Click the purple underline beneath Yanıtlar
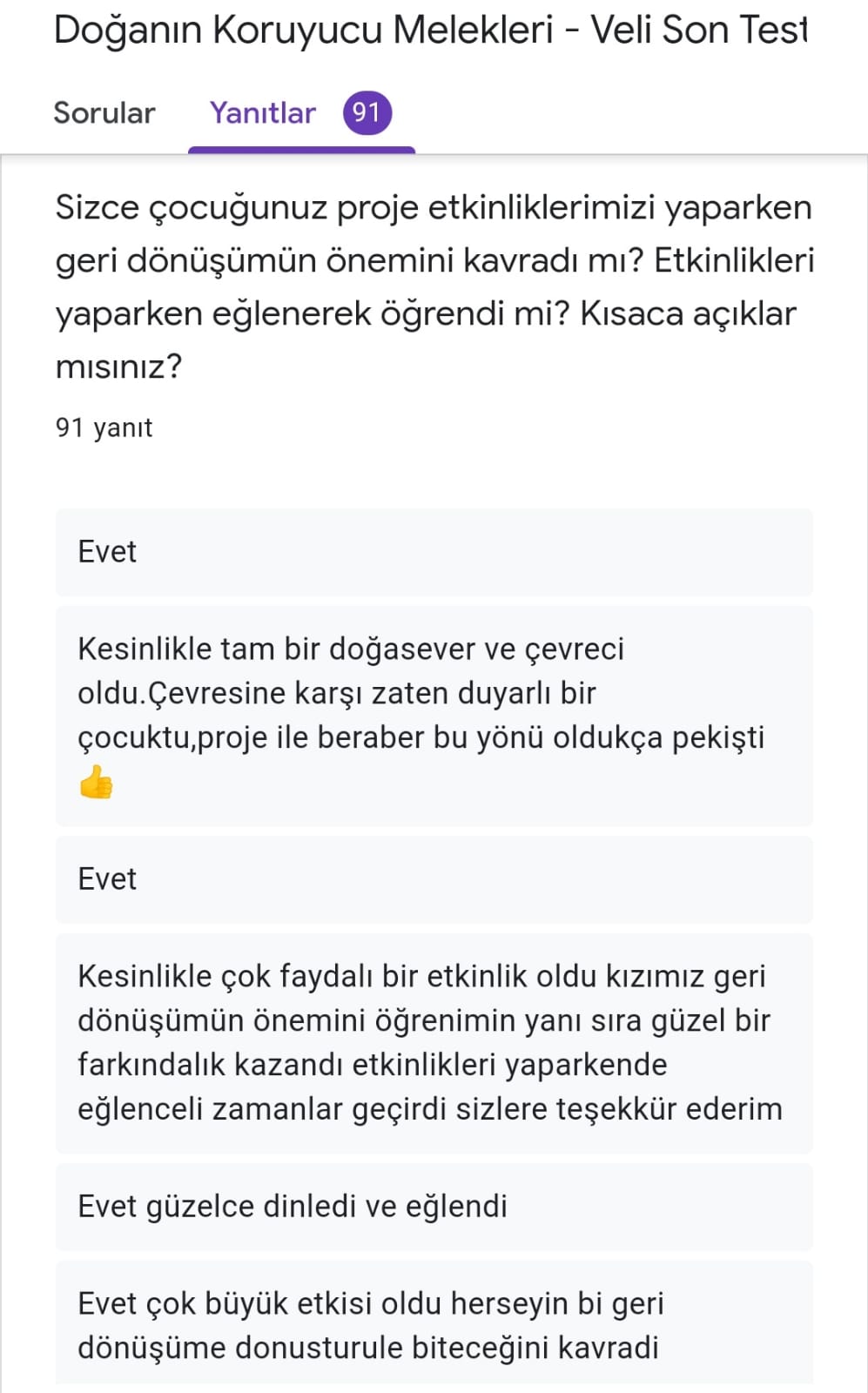Viewport: 868px width, 1393px height. [300, 148]
